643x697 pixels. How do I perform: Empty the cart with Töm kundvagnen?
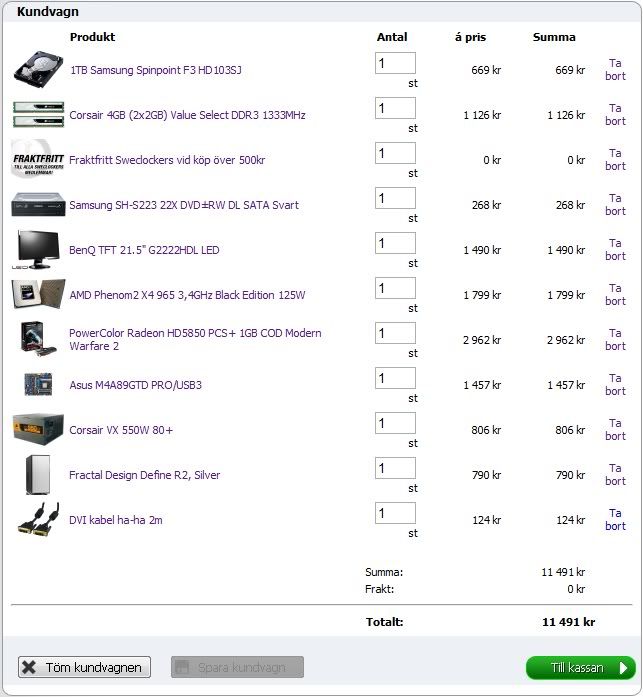click(85, 667)
